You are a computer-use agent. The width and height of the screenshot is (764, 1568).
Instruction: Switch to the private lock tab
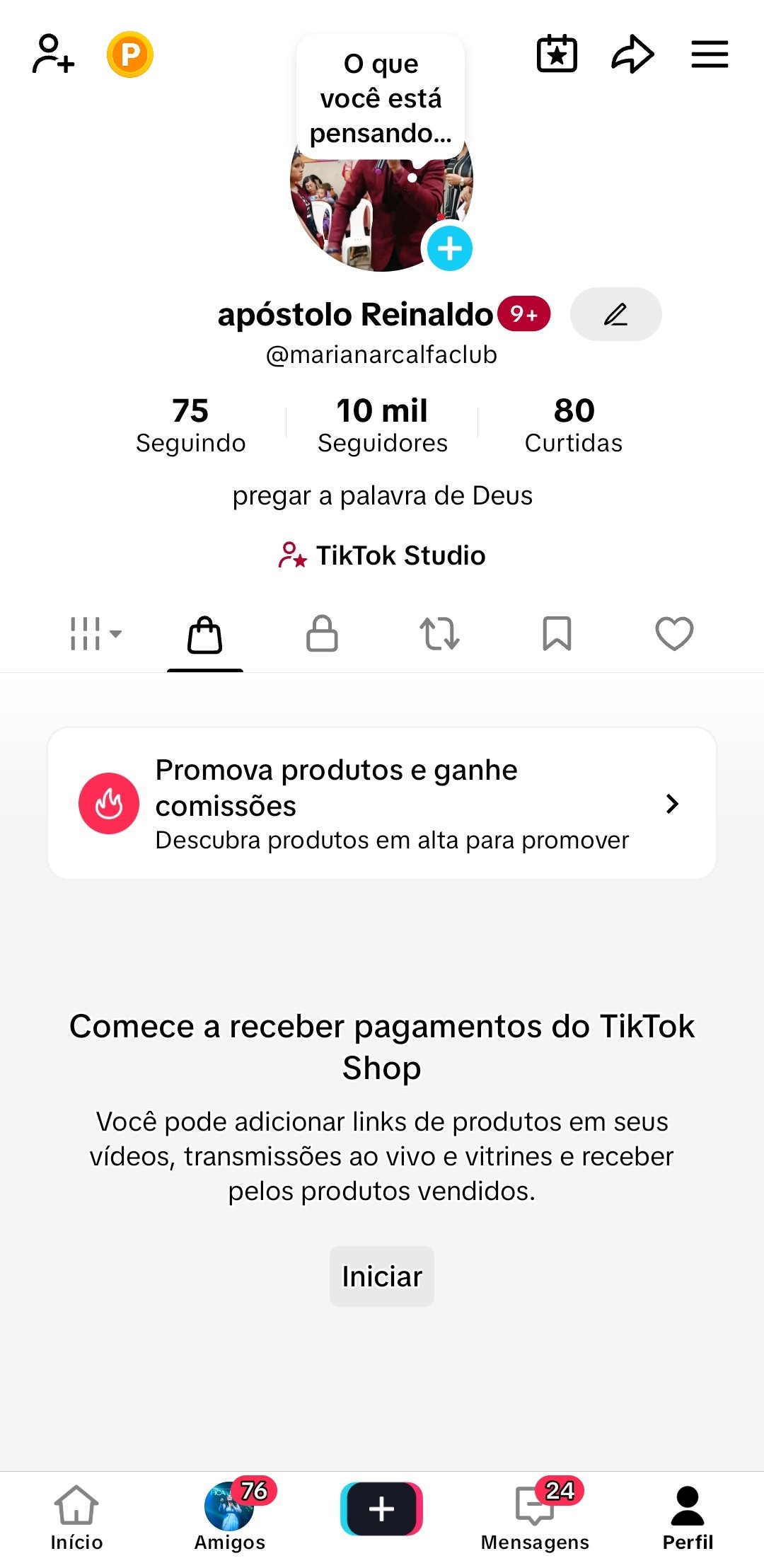point(322,633)
